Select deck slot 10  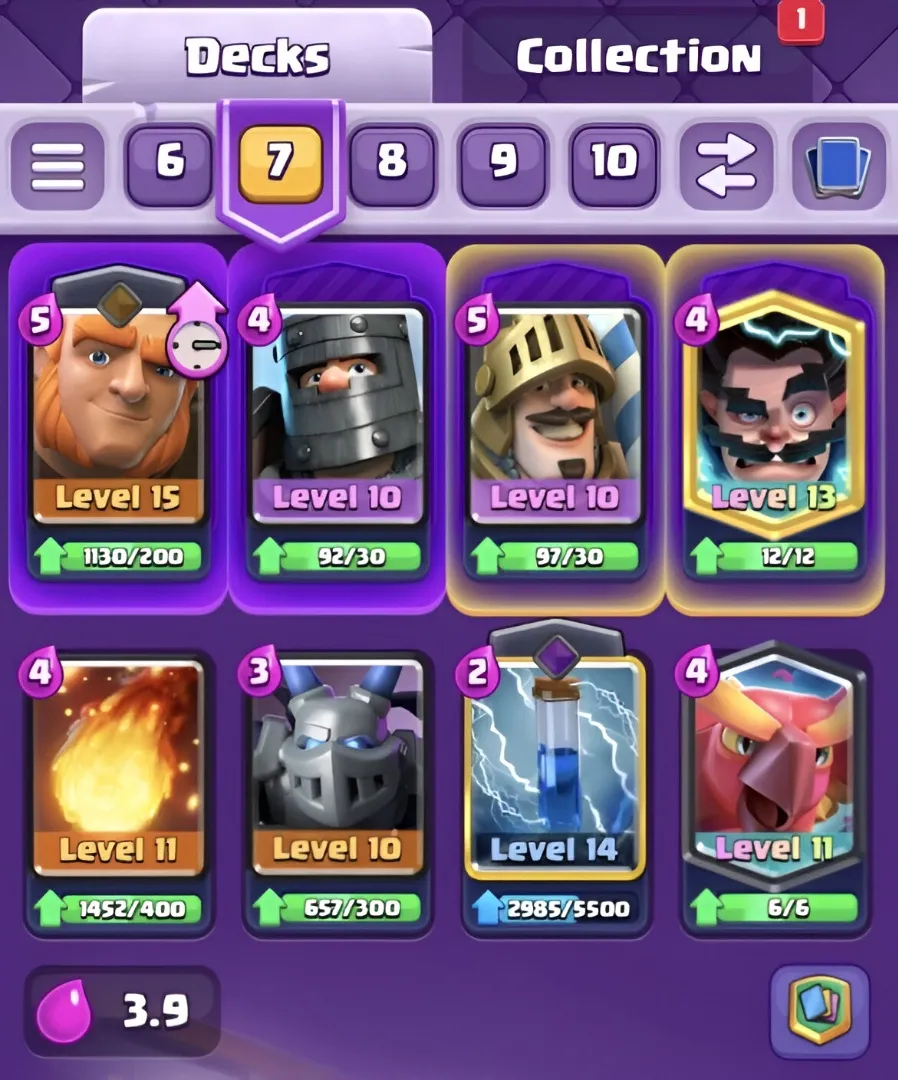click(614, 163)
